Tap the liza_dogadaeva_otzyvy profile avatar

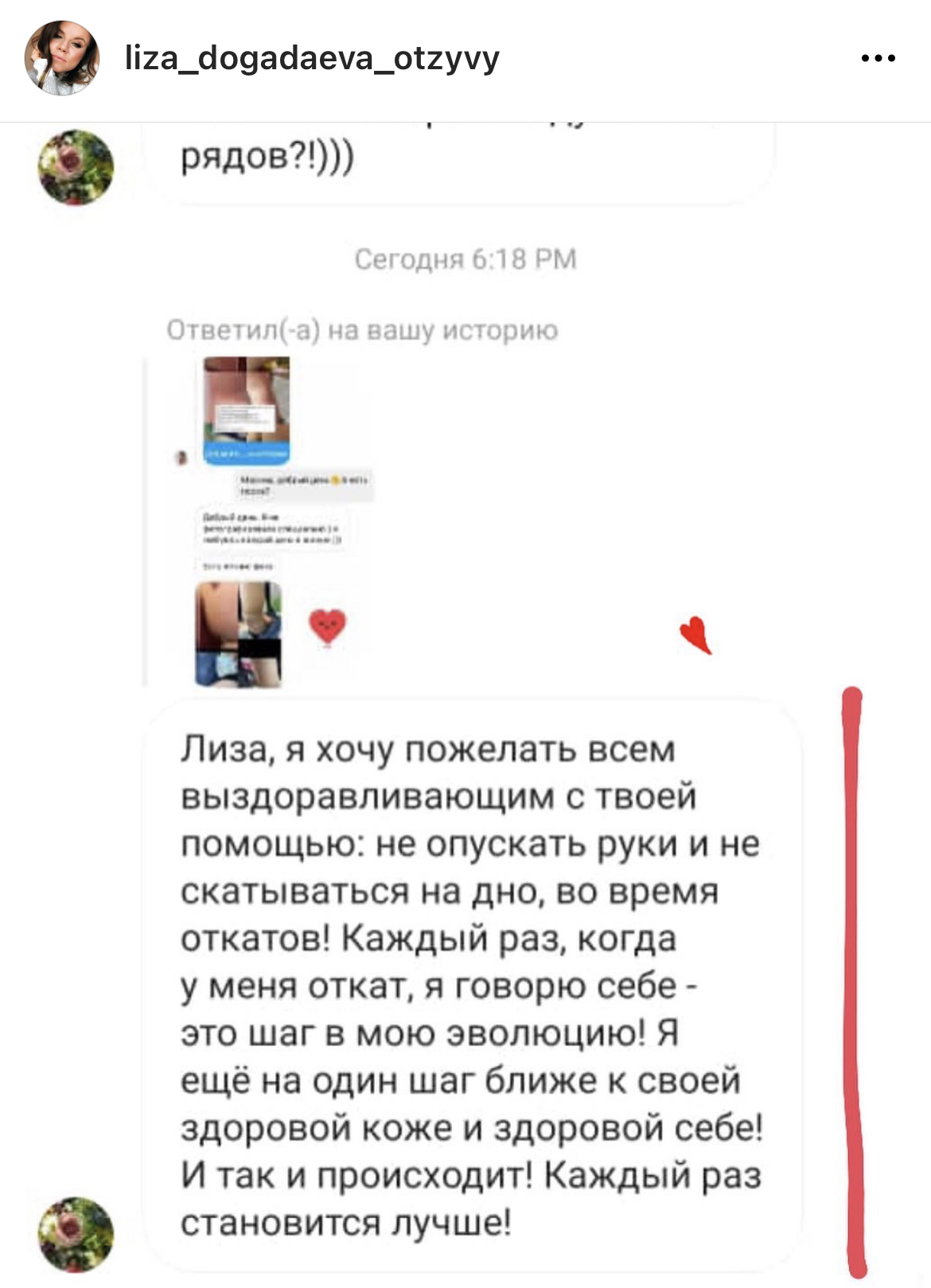click(x=62, y=58)
